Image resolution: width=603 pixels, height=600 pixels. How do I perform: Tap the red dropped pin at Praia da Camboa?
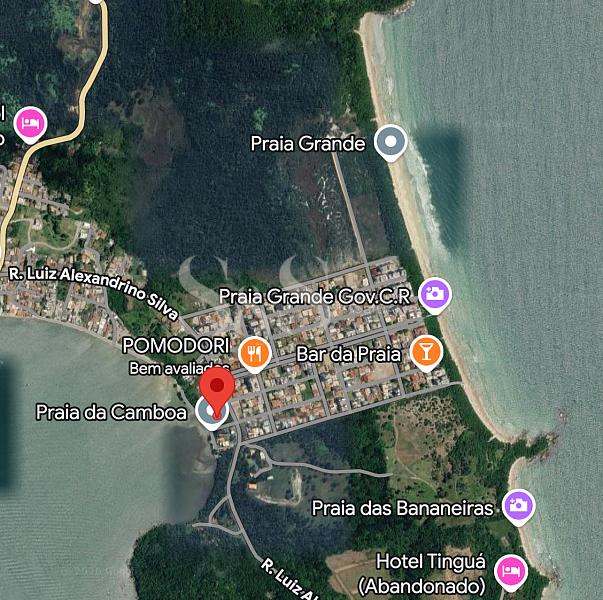(x=217, y=390)
